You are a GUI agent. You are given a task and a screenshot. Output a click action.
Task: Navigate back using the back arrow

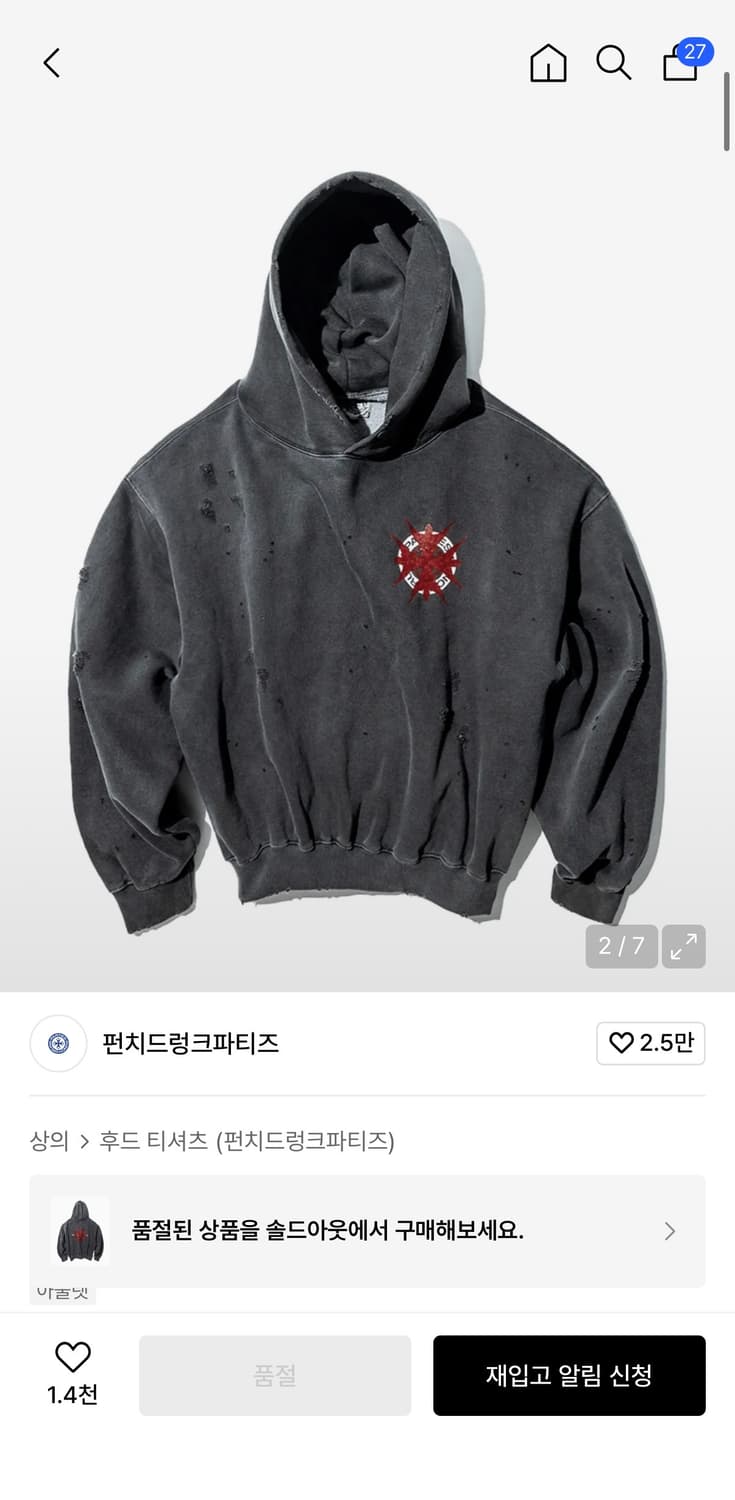[52, 62]
